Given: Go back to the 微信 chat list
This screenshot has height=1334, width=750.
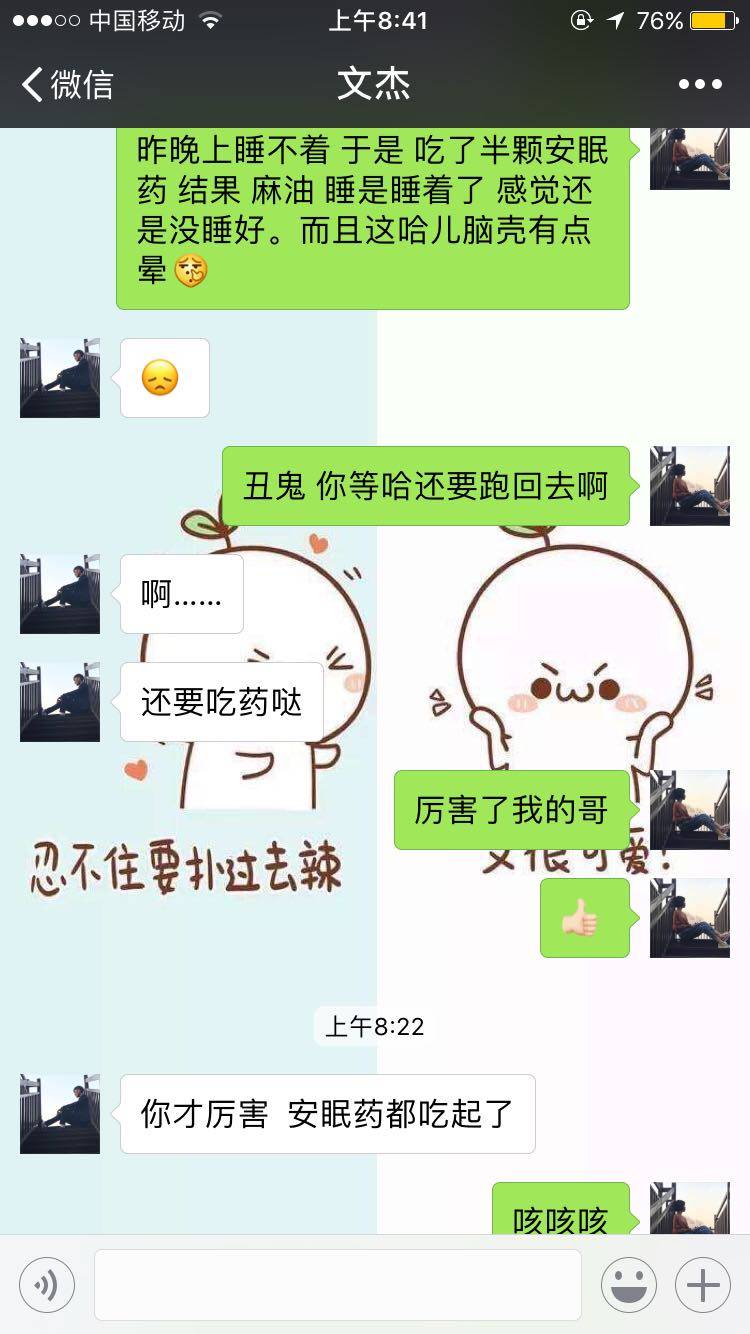Looking at the screenshot, I should tap(66, 84).
